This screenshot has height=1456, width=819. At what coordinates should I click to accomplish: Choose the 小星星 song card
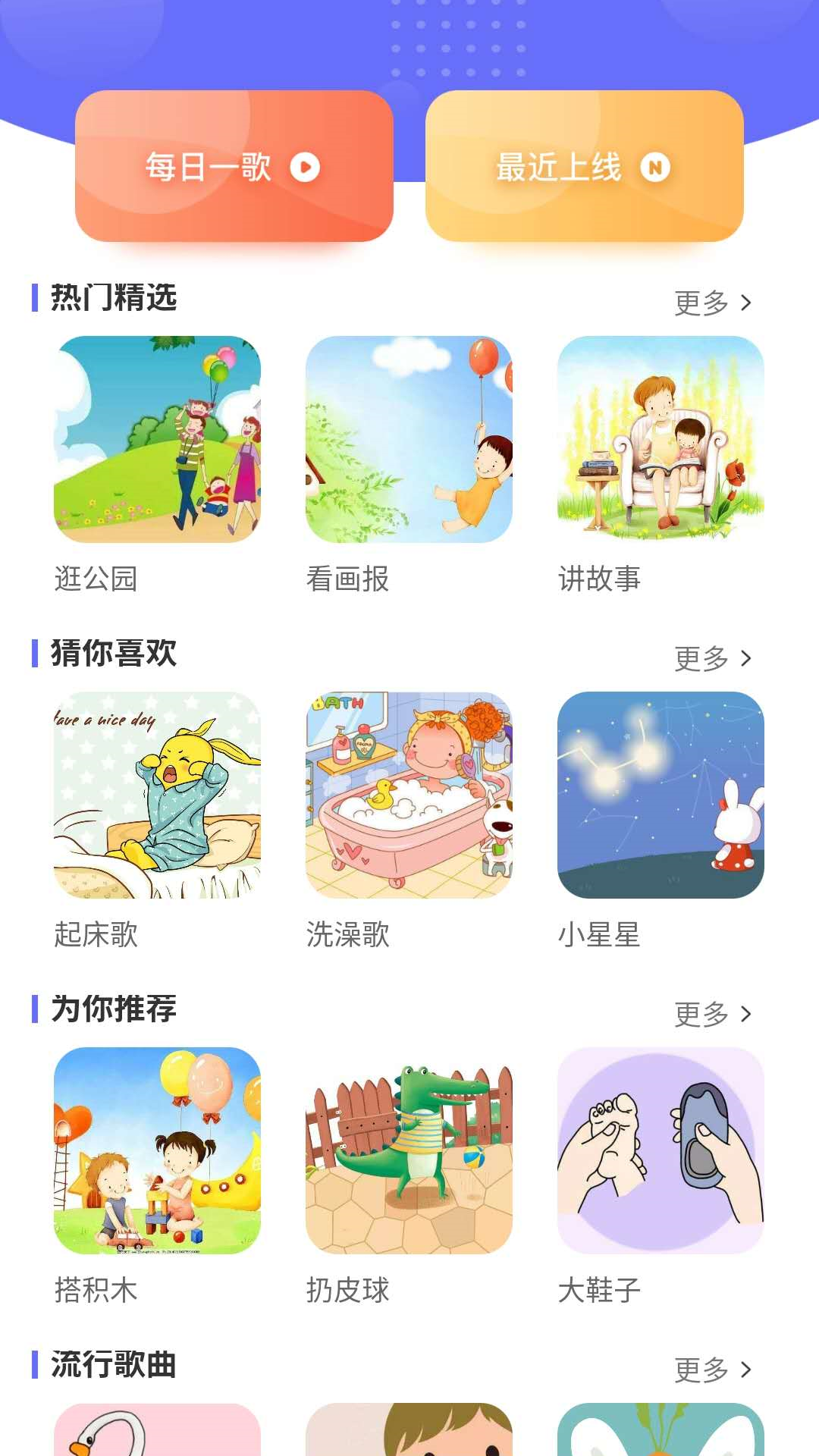pyautogui.click(x=661, y=795)
